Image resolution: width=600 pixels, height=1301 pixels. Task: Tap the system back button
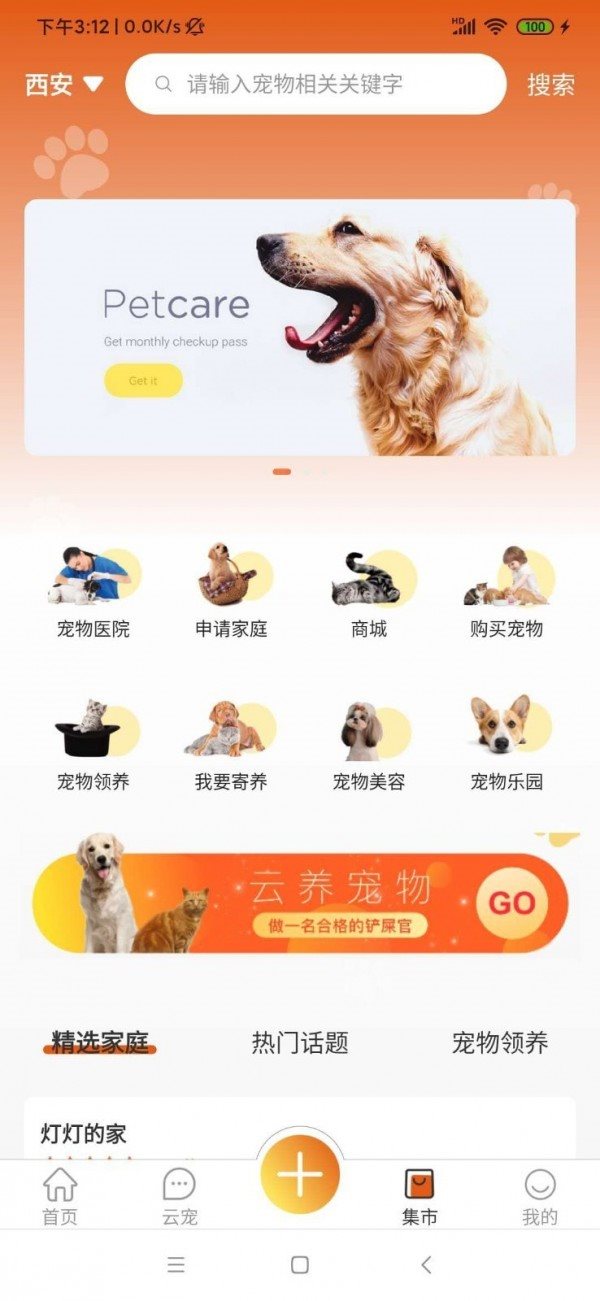pyautogui.click(x=426, y=1265)
